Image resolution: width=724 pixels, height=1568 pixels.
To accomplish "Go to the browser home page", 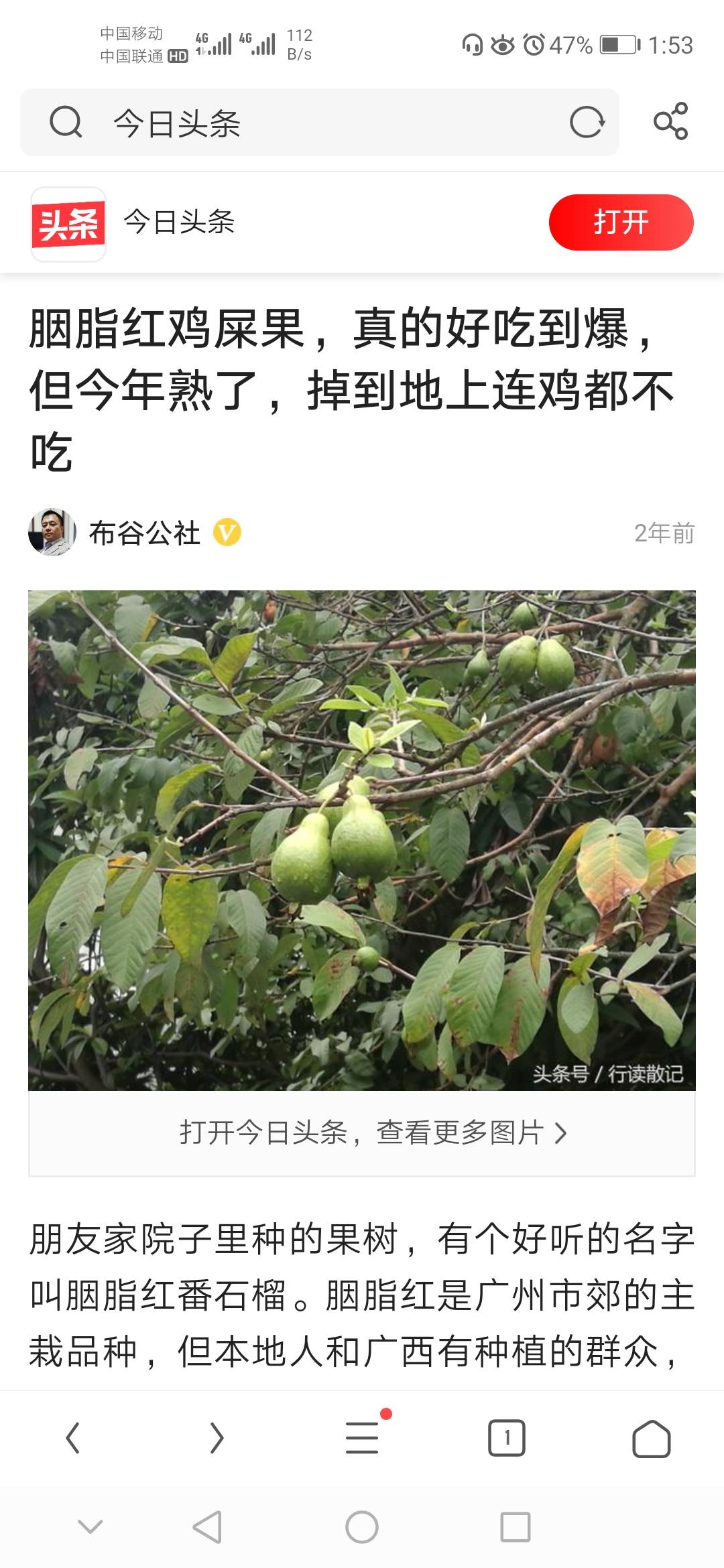I will 652,1438.
